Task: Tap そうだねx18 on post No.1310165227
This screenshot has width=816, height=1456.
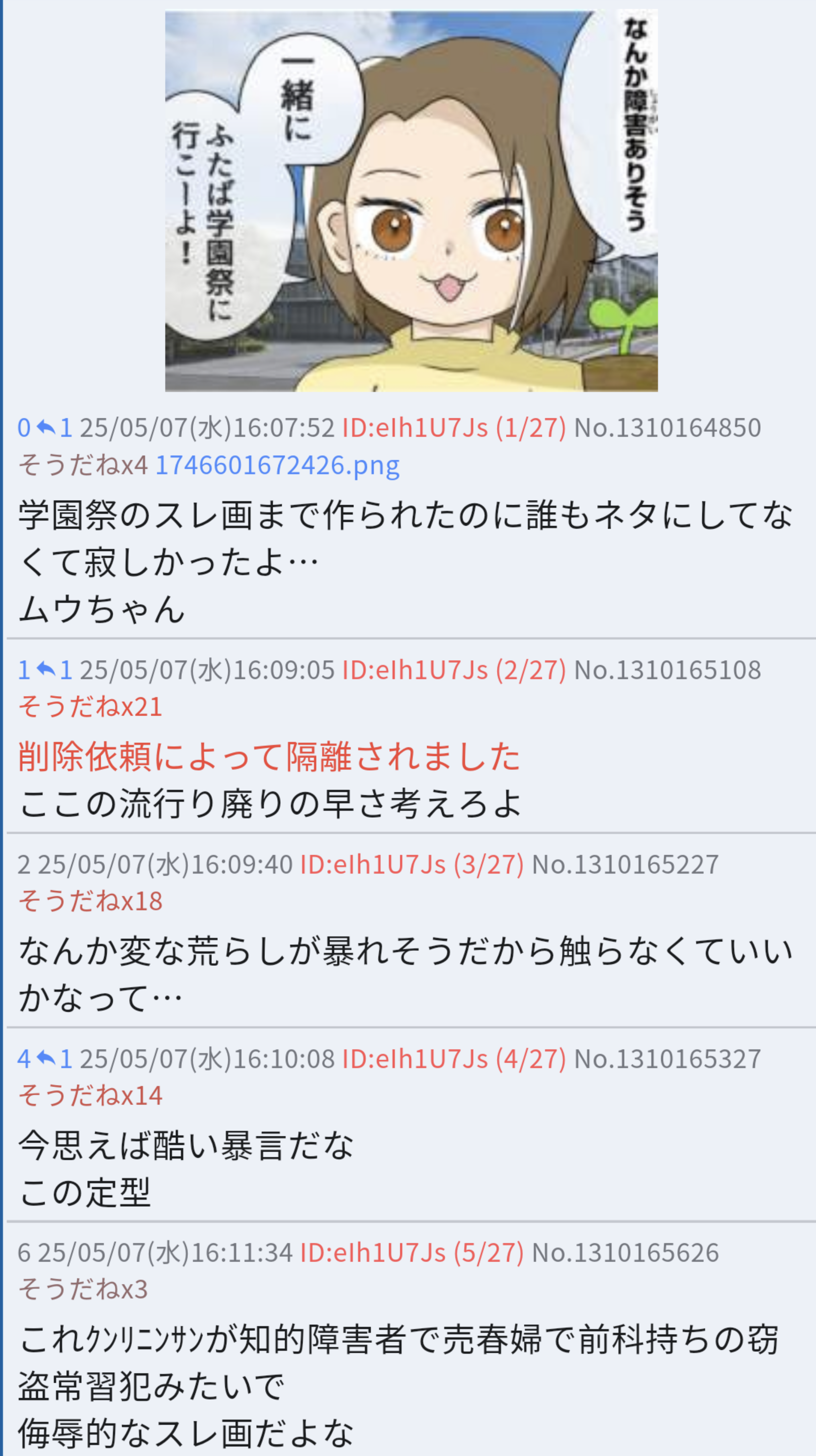Action: [90, 901]
